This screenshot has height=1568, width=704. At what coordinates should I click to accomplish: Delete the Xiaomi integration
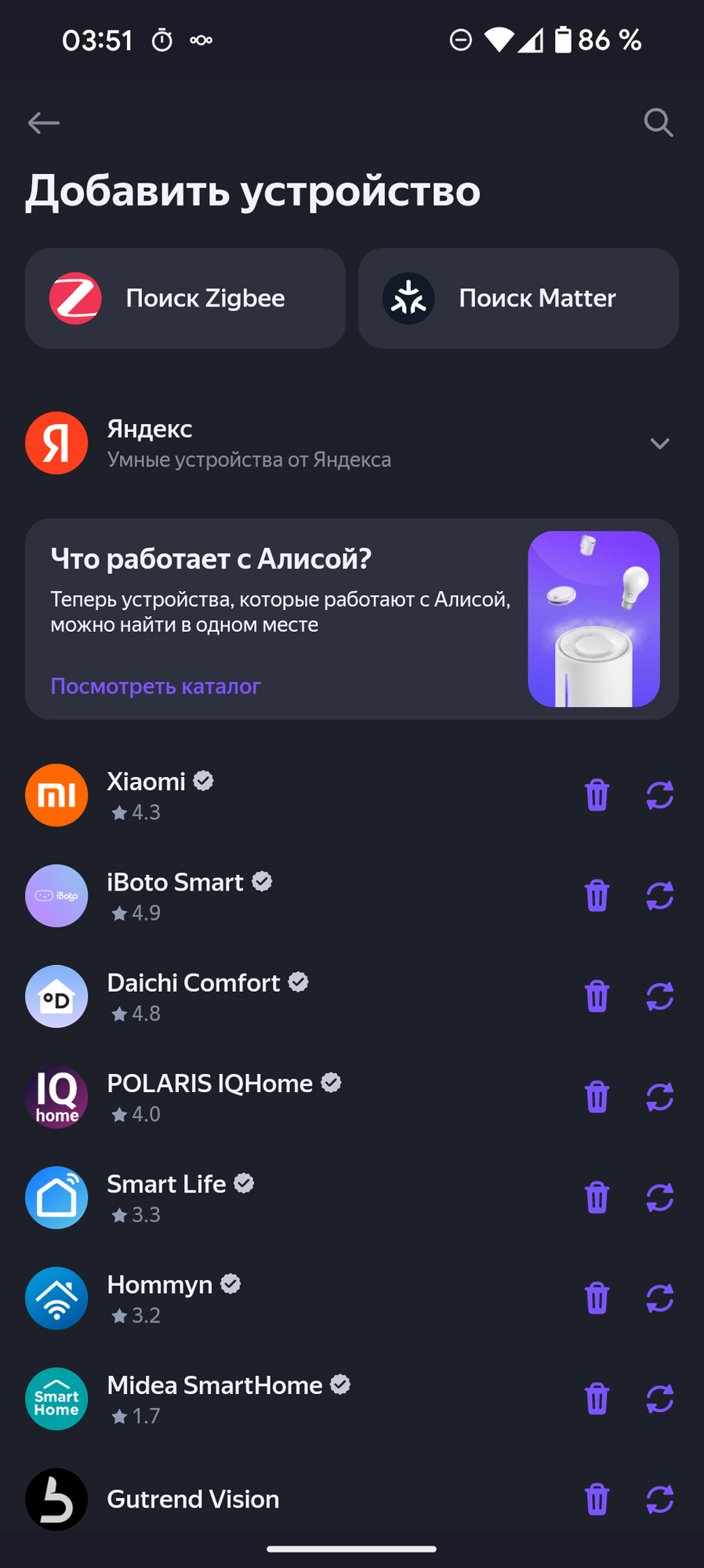[597, 795]
